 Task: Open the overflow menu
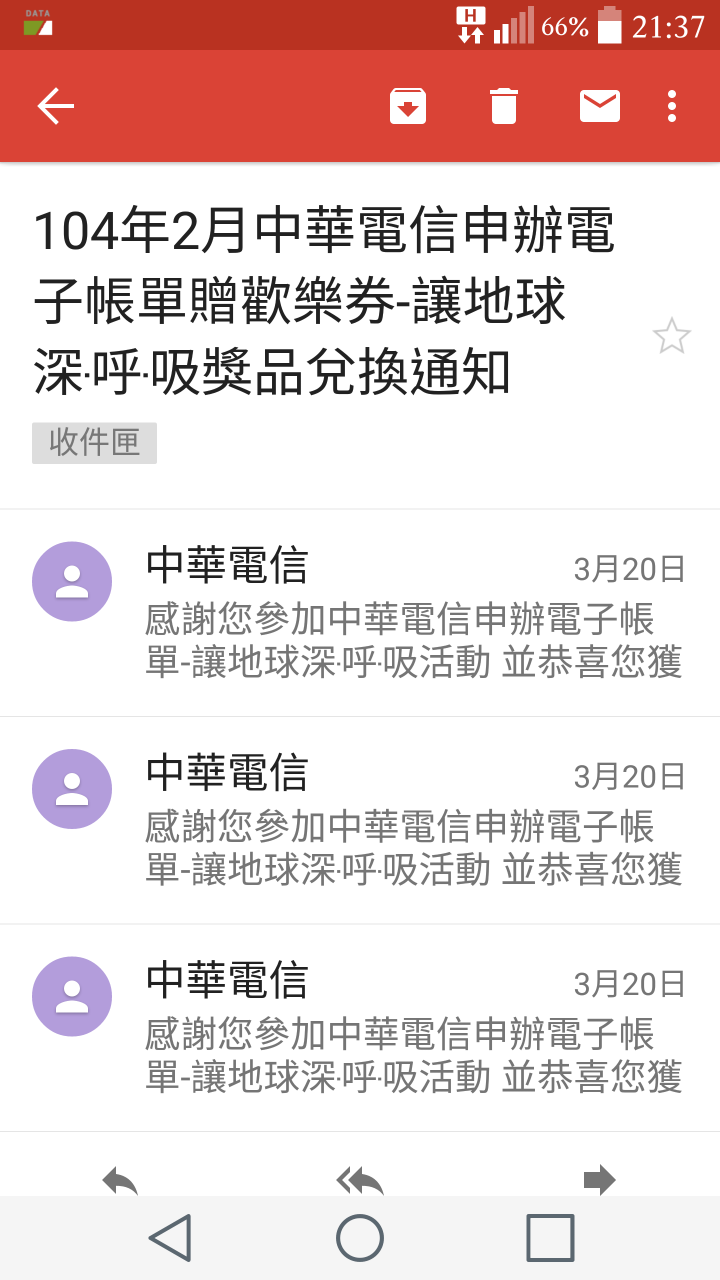672,106
